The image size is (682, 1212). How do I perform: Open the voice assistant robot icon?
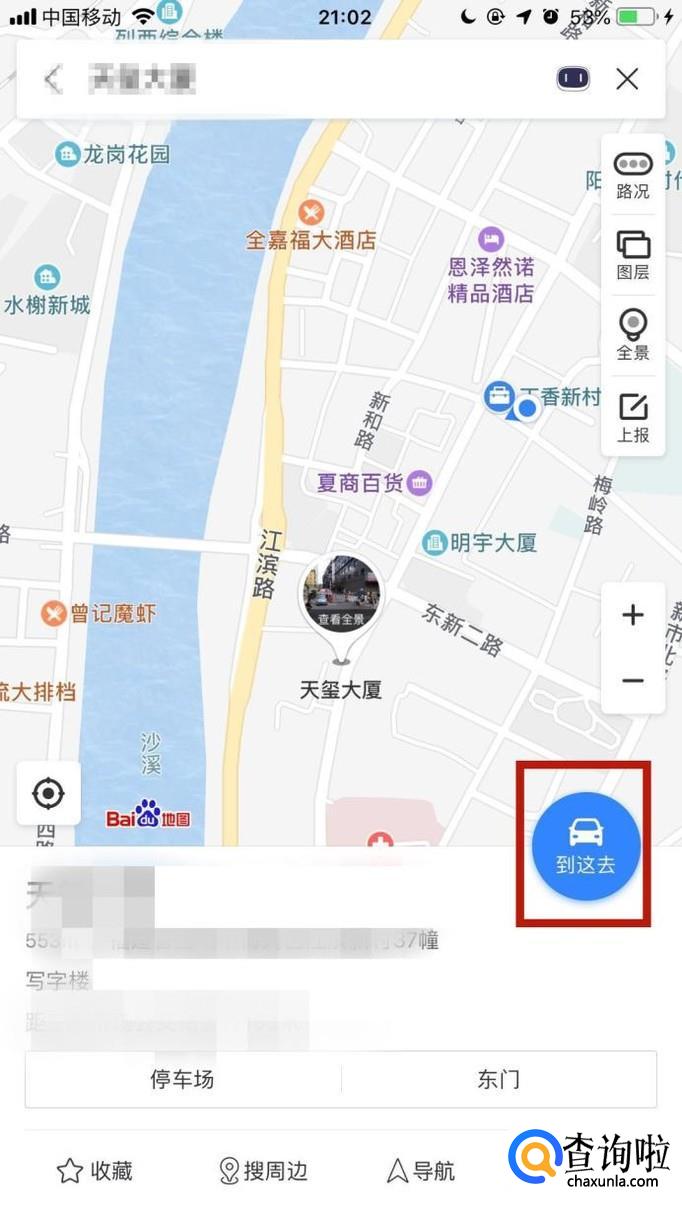(x=573, y=79)
